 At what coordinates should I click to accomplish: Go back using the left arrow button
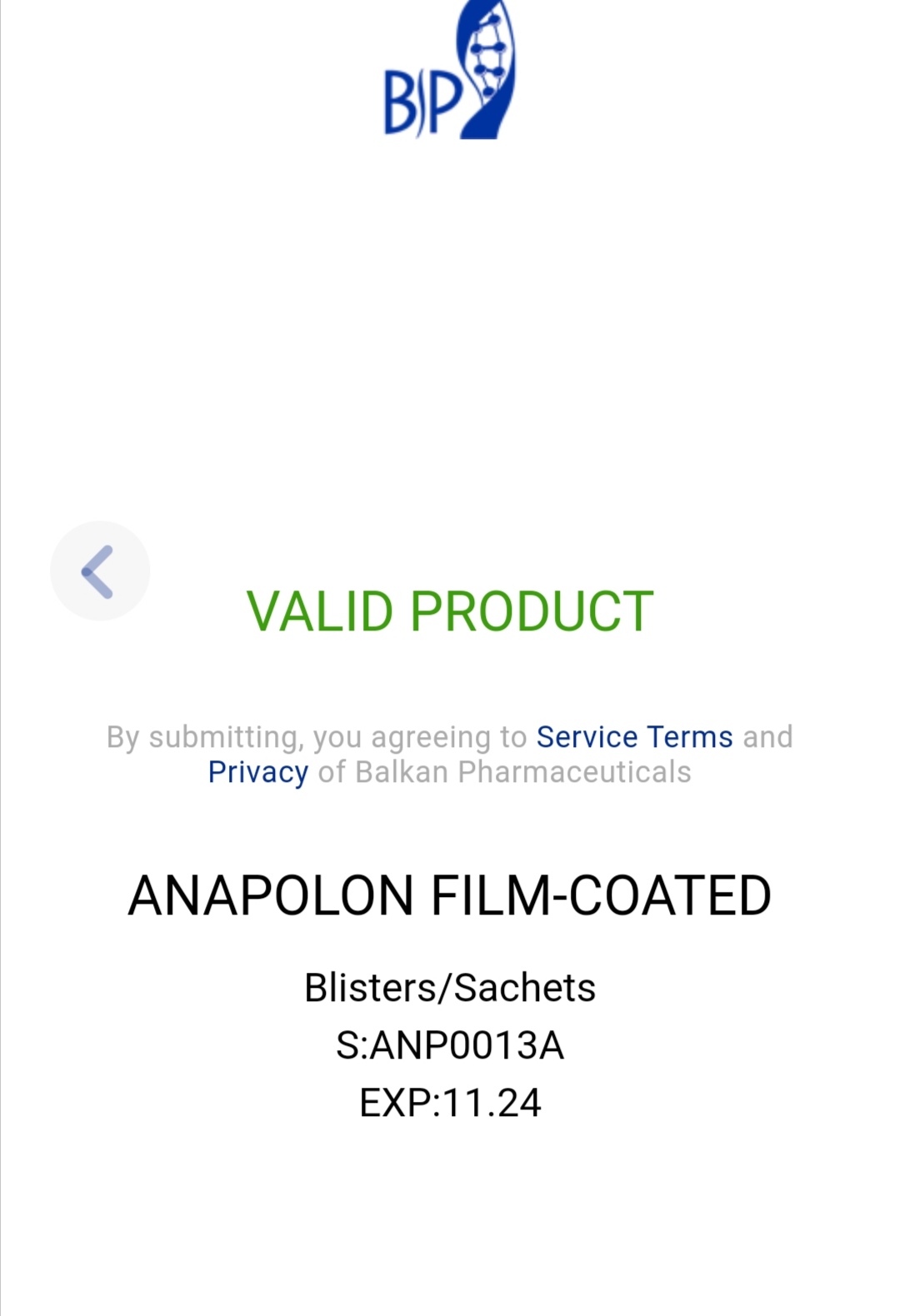coord(99,571)
